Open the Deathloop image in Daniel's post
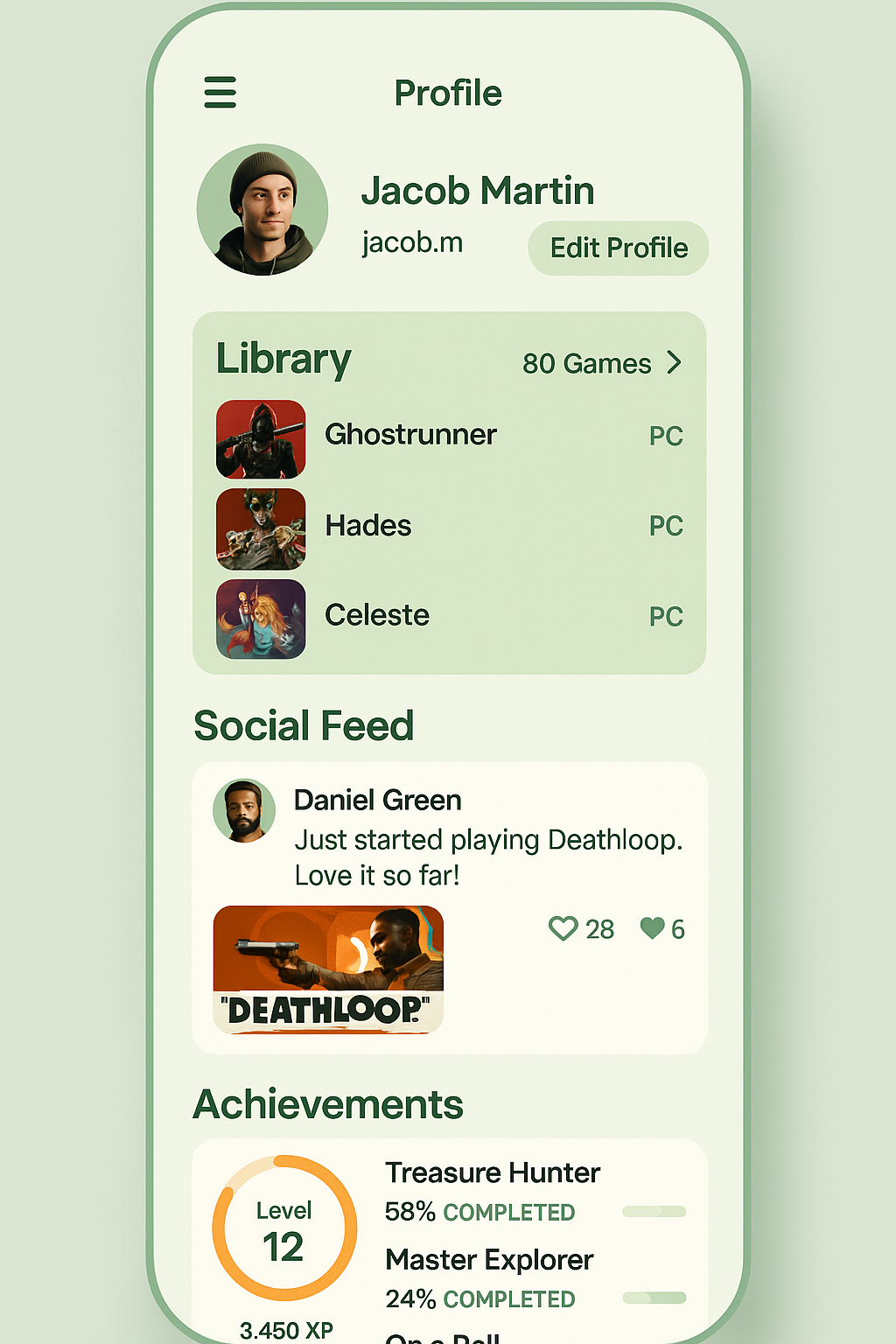Viewport: 896px width, 1344px height. click(328, 969)
